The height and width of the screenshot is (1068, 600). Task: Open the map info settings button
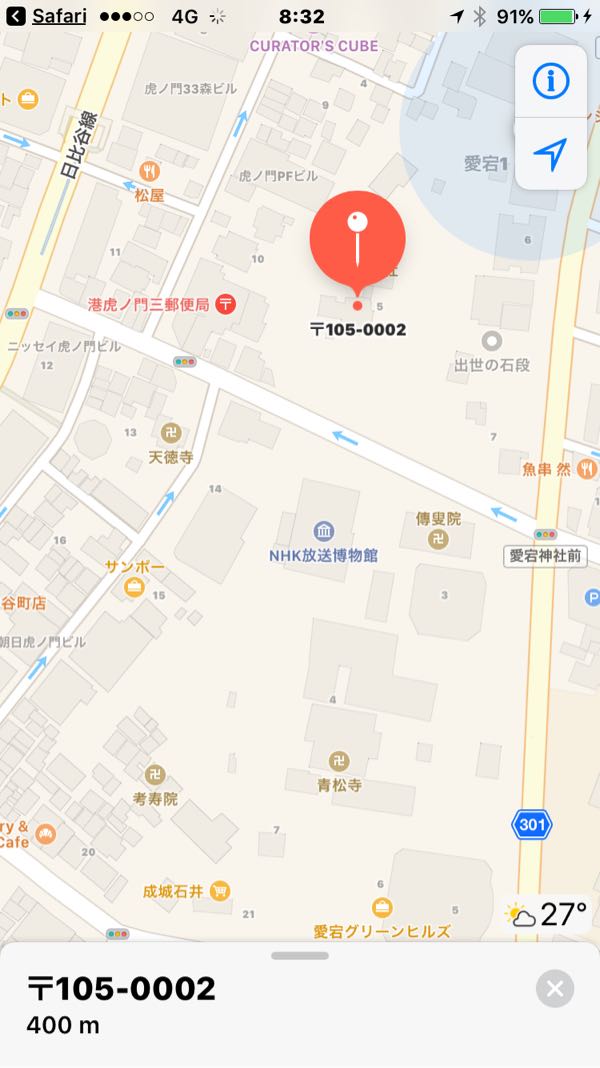(x=550, y=81)
